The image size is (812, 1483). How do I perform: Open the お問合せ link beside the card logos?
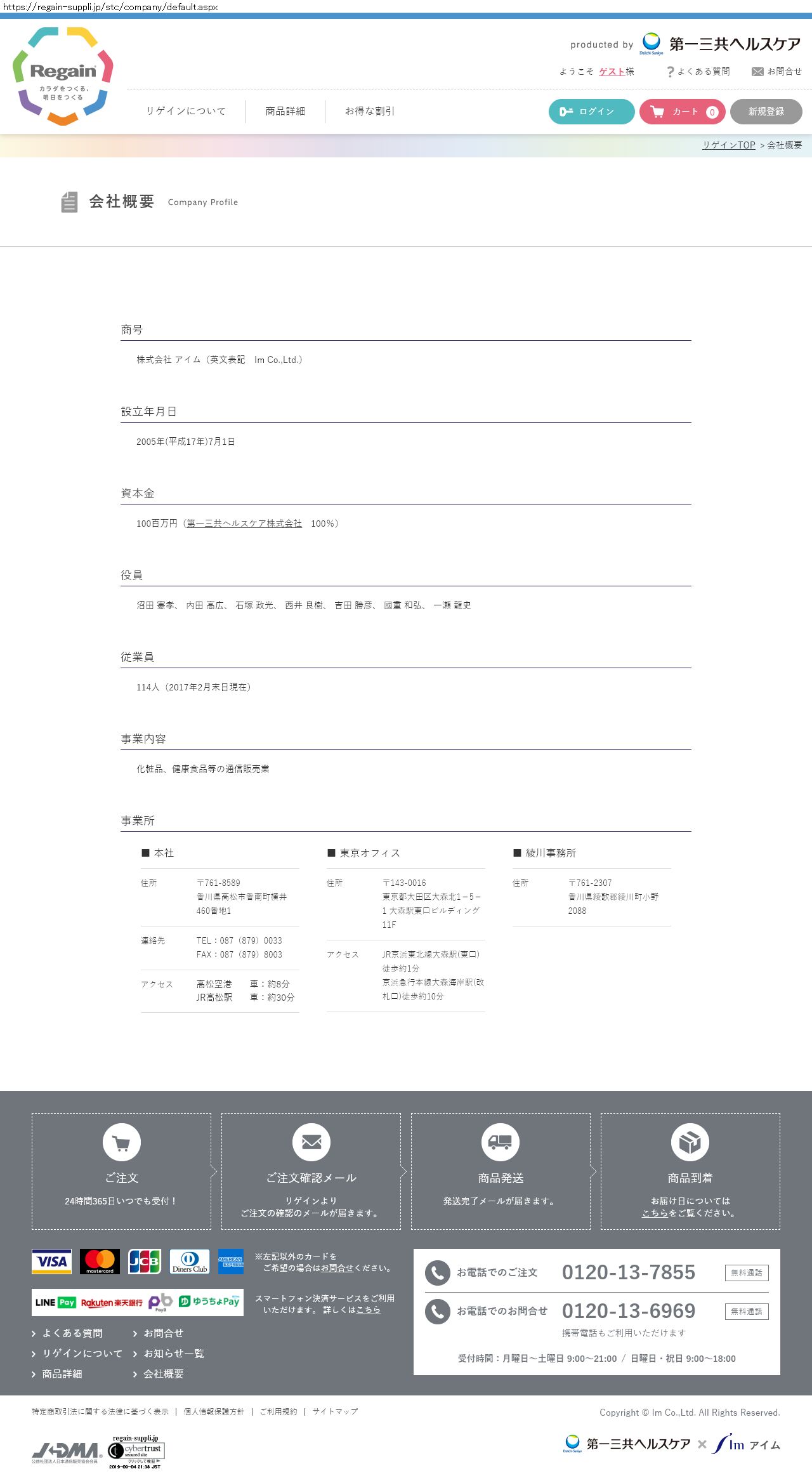pos(337,1268)
